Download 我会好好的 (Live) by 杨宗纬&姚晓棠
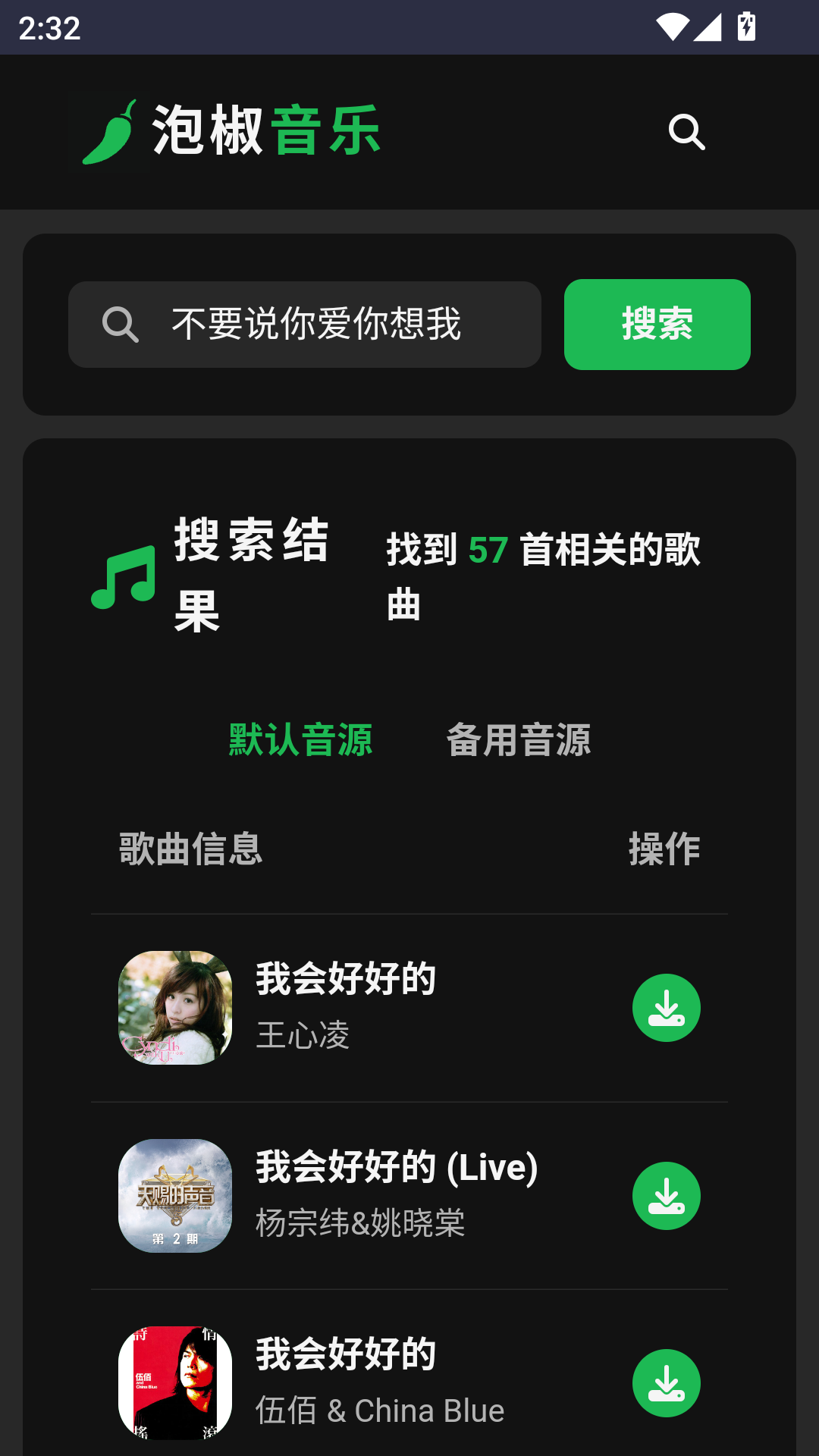The width and height of the screenshot is (819, 1456). point(666,1195)
